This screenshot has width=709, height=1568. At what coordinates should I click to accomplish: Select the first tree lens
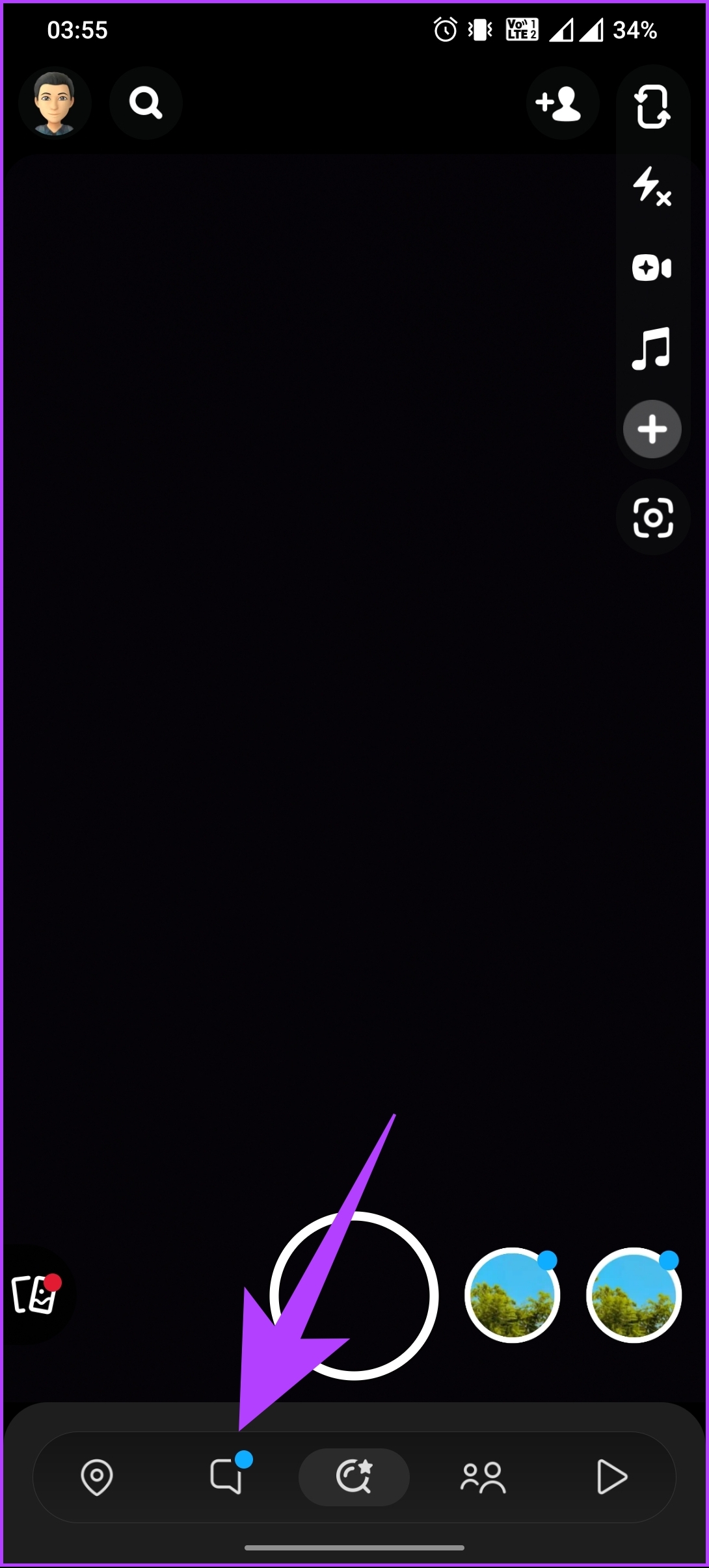pos(513,1295)
